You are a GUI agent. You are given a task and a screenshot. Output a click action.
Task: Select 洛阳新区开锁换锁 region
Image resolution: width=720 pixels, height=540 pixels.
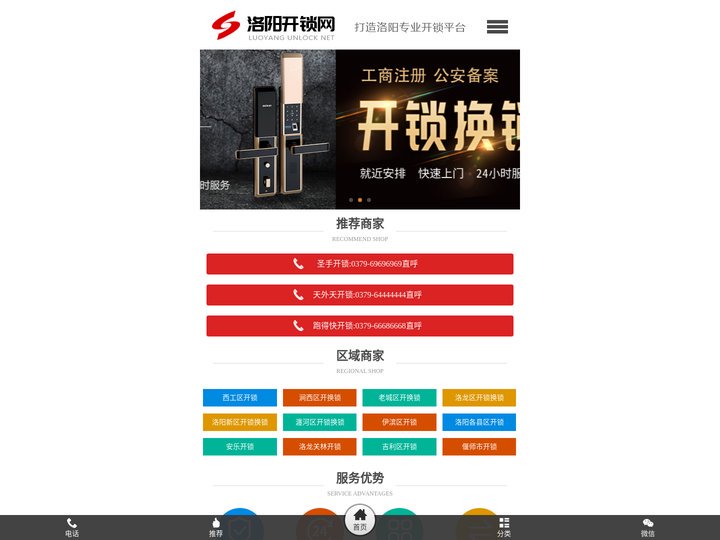coord(240,422)
